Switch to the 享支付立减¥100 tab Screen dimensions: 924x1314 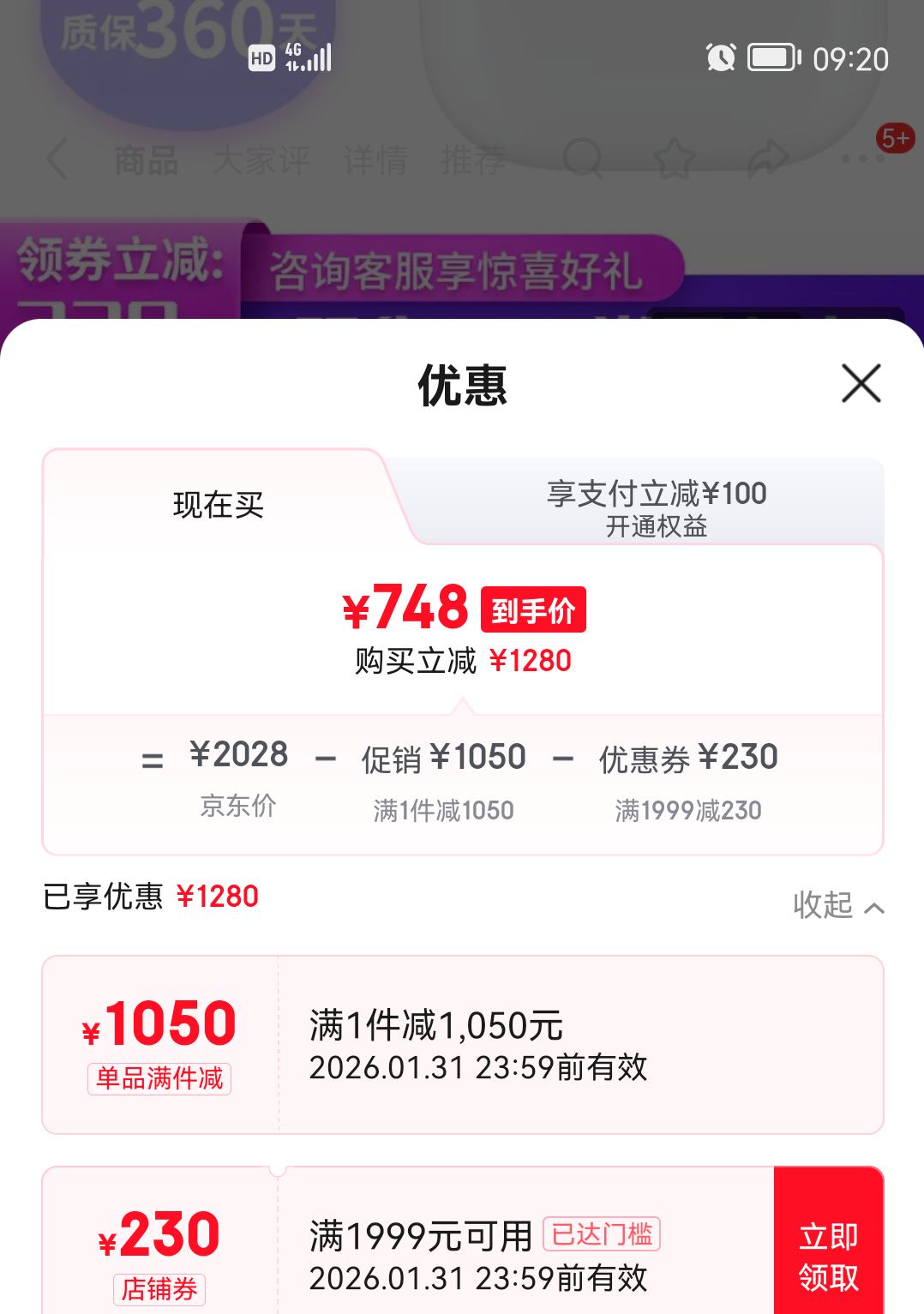coord(660,493)
